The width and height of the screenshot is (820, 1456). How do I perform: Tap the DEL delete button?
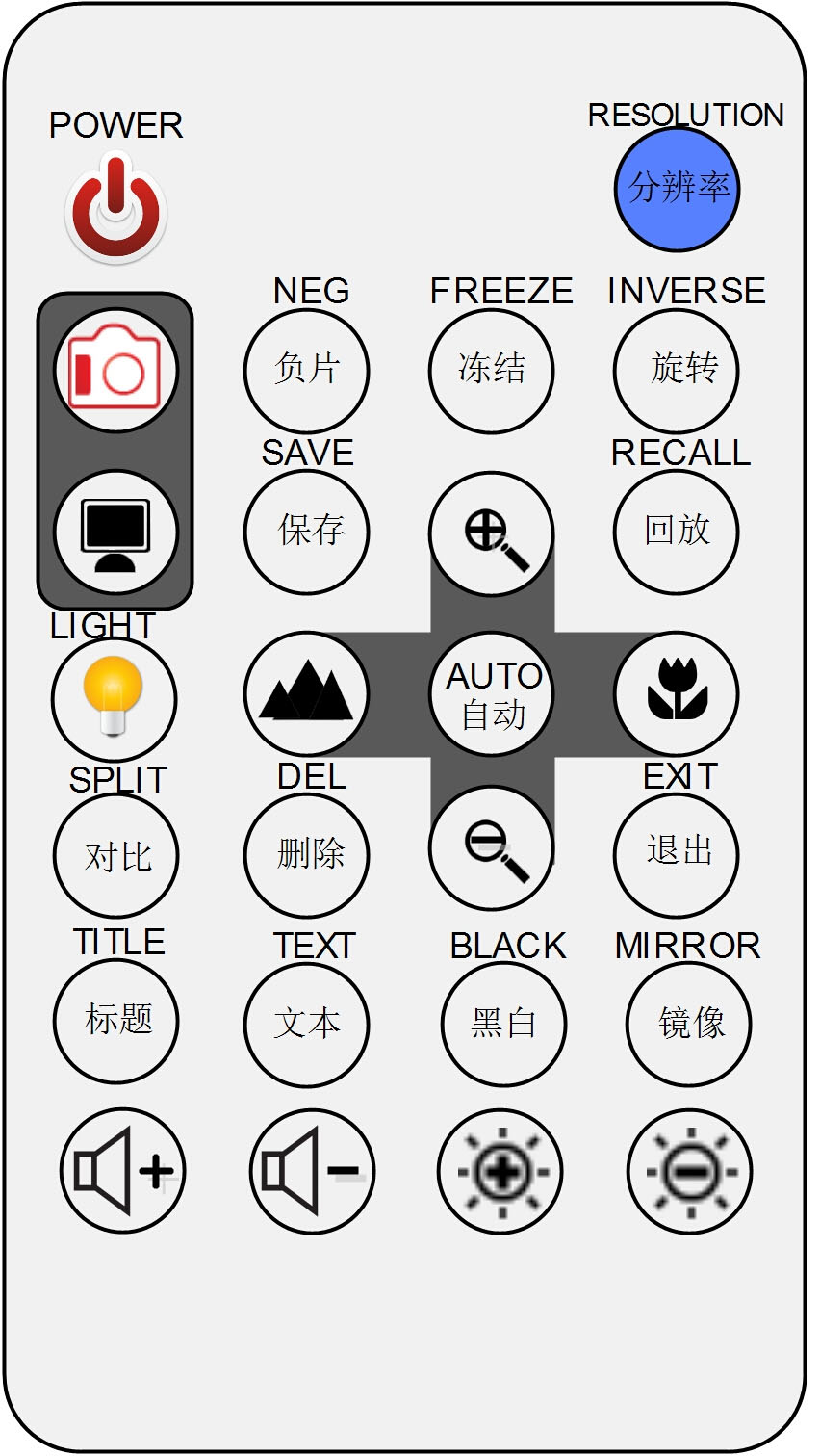click(x=307, y=853)
